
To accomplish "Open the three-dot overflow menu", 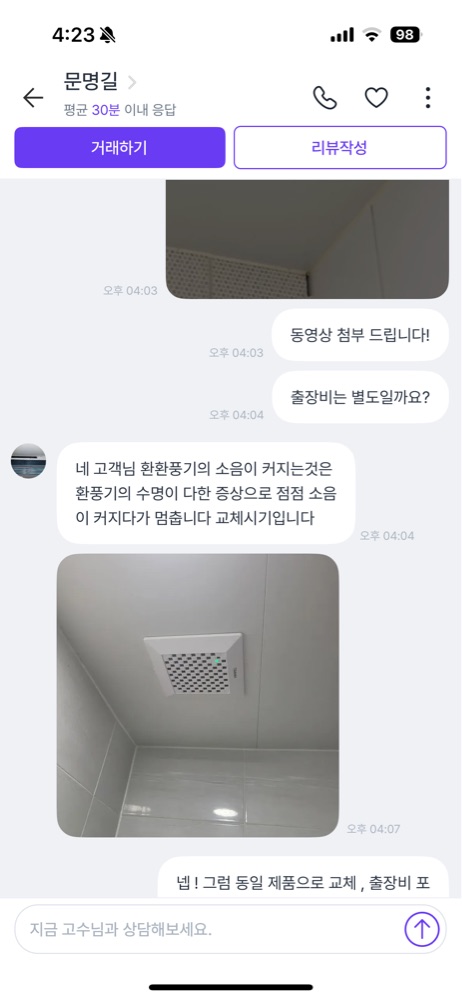I will click(x=428, y=98).
